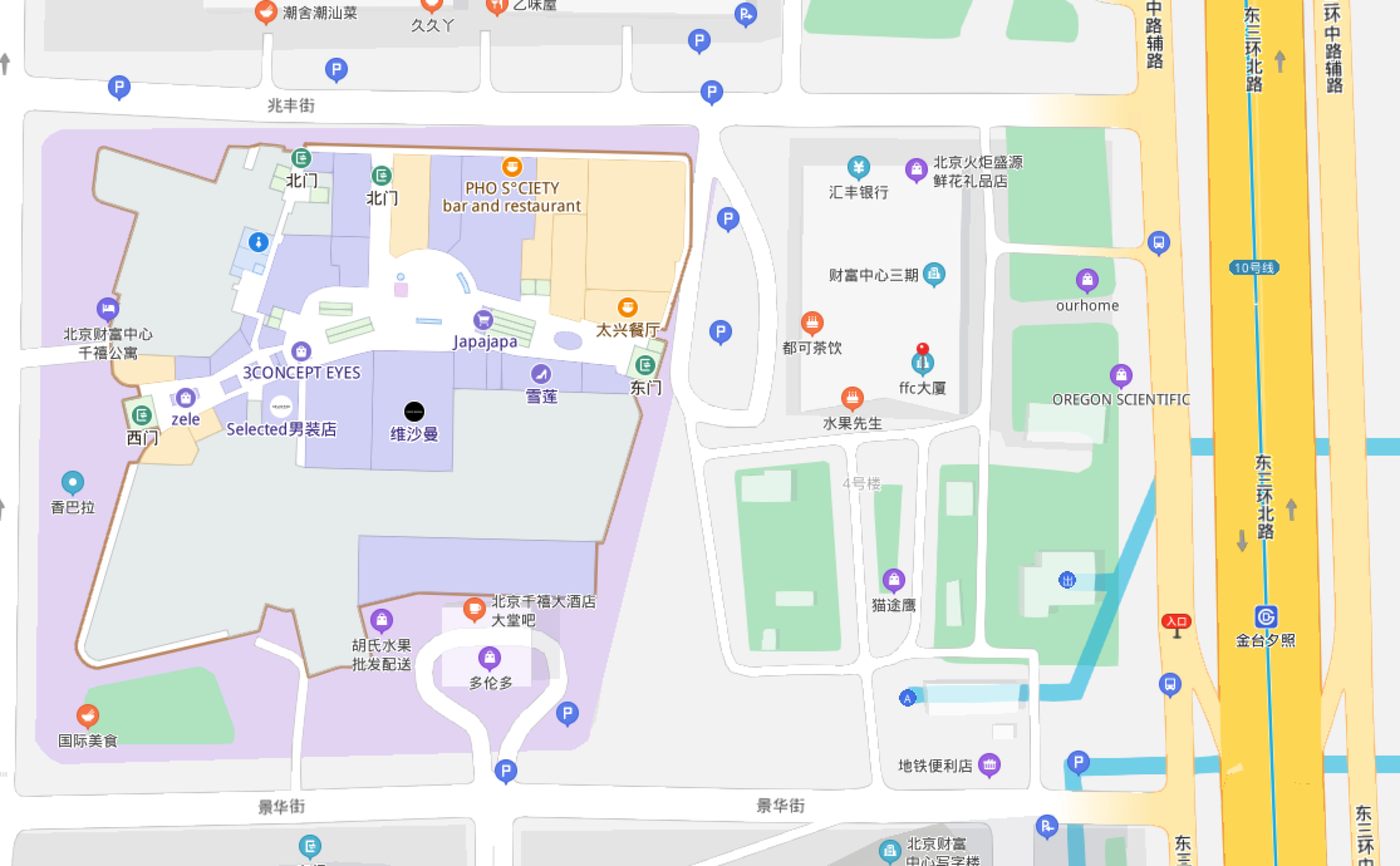Viewport: 1400px width, 866px height.
Task: Select the 财富中心三期 building marker
Action: [x=934, y=274]
